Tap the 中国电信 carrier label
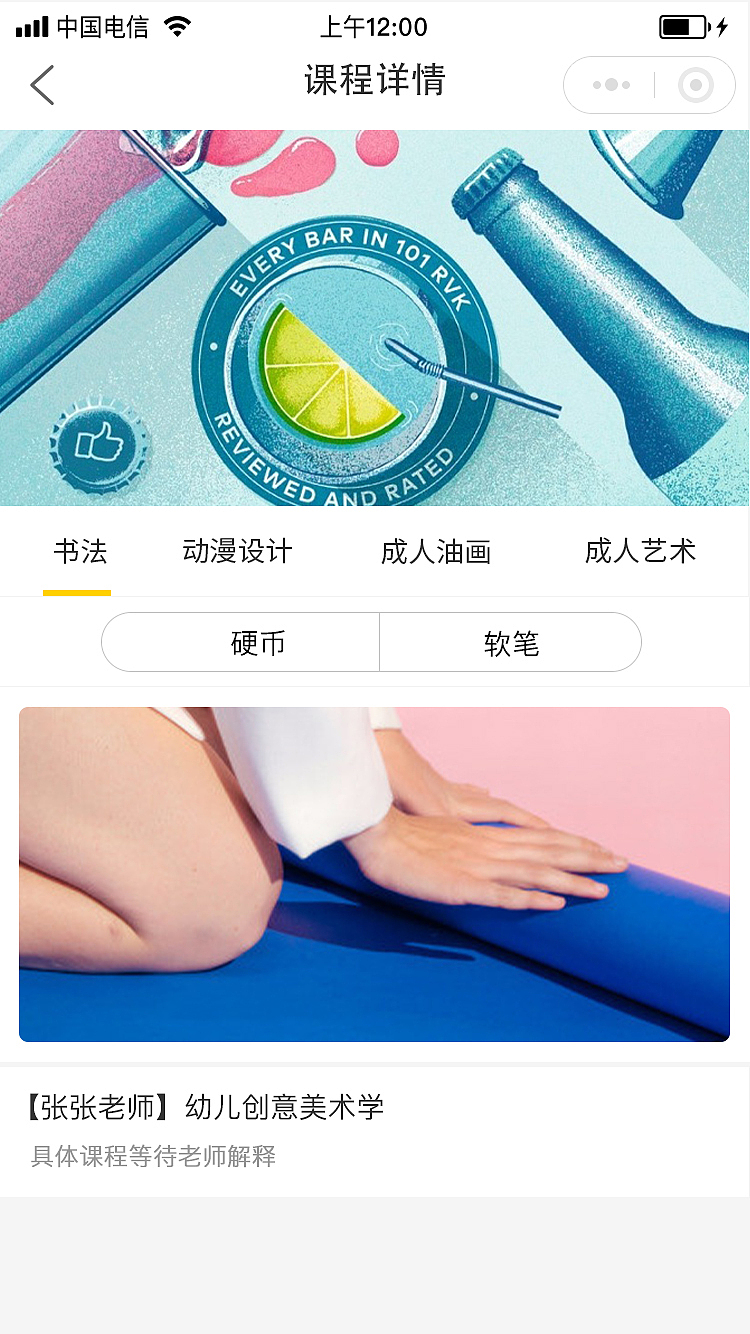The image size is (750, 1334). click(105, 27)
